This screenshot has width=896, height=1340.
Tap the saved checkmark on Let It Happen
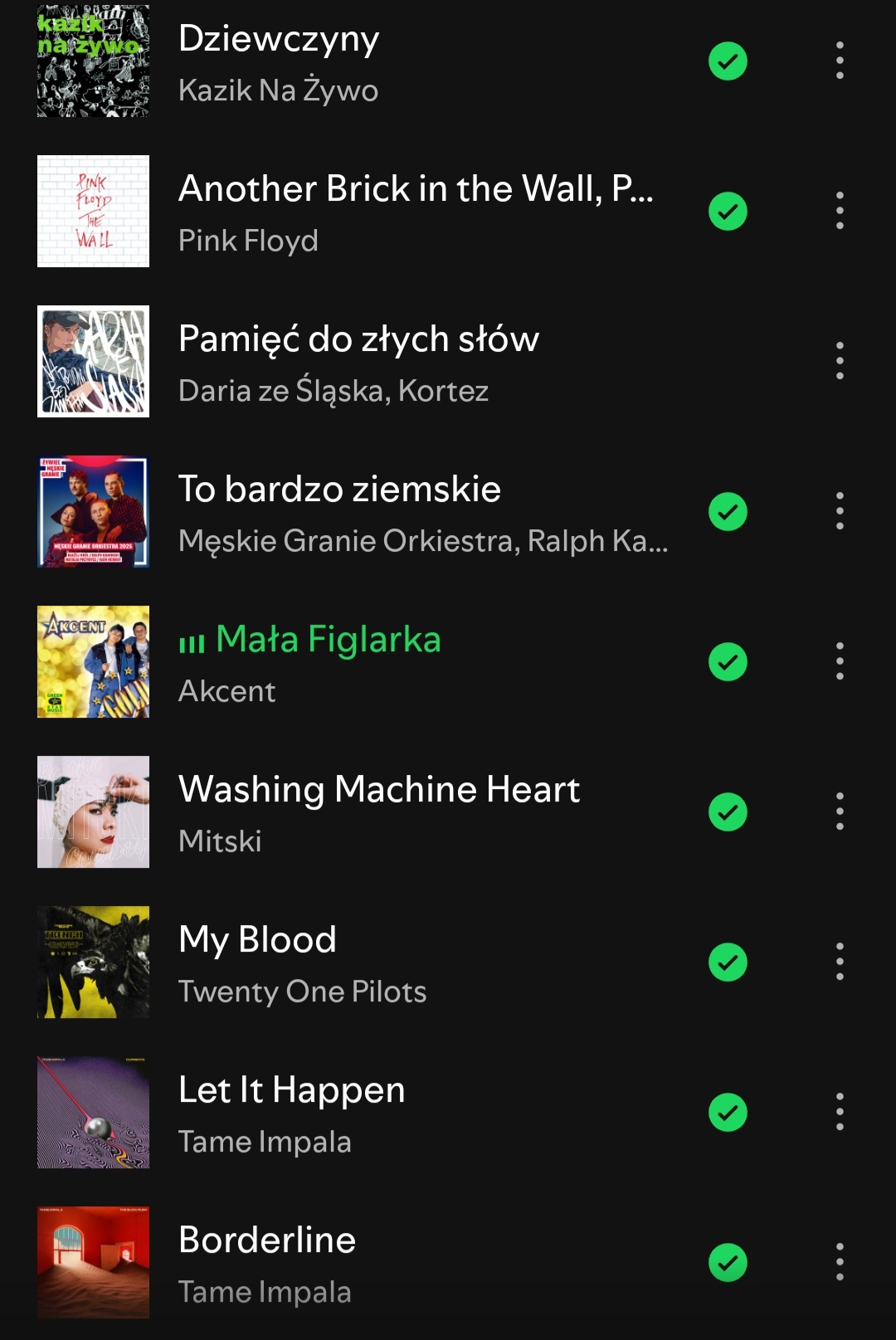tap(728, 1113)
